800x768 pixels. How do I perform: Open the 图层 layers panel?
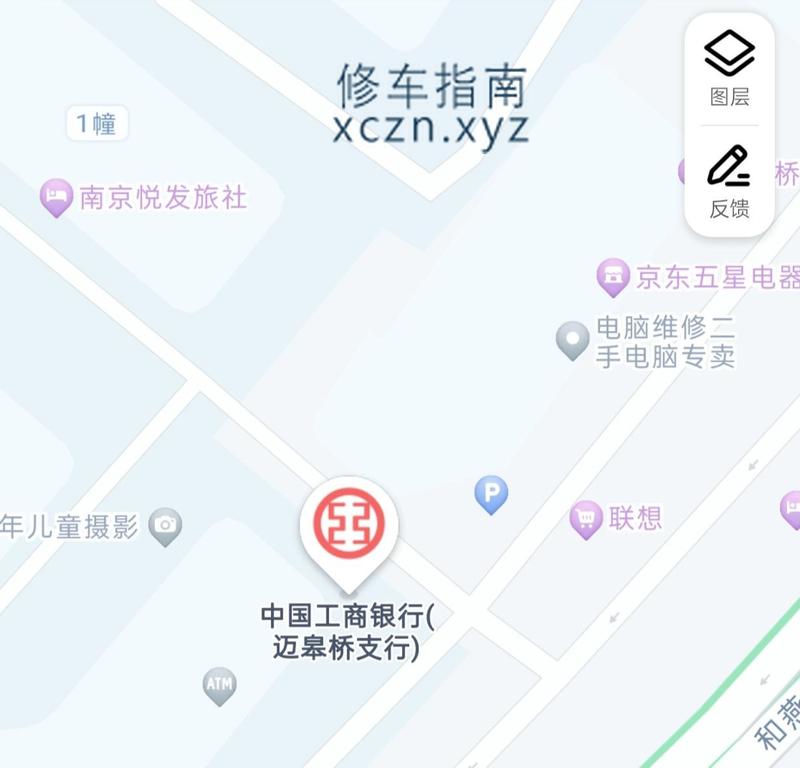729,66
